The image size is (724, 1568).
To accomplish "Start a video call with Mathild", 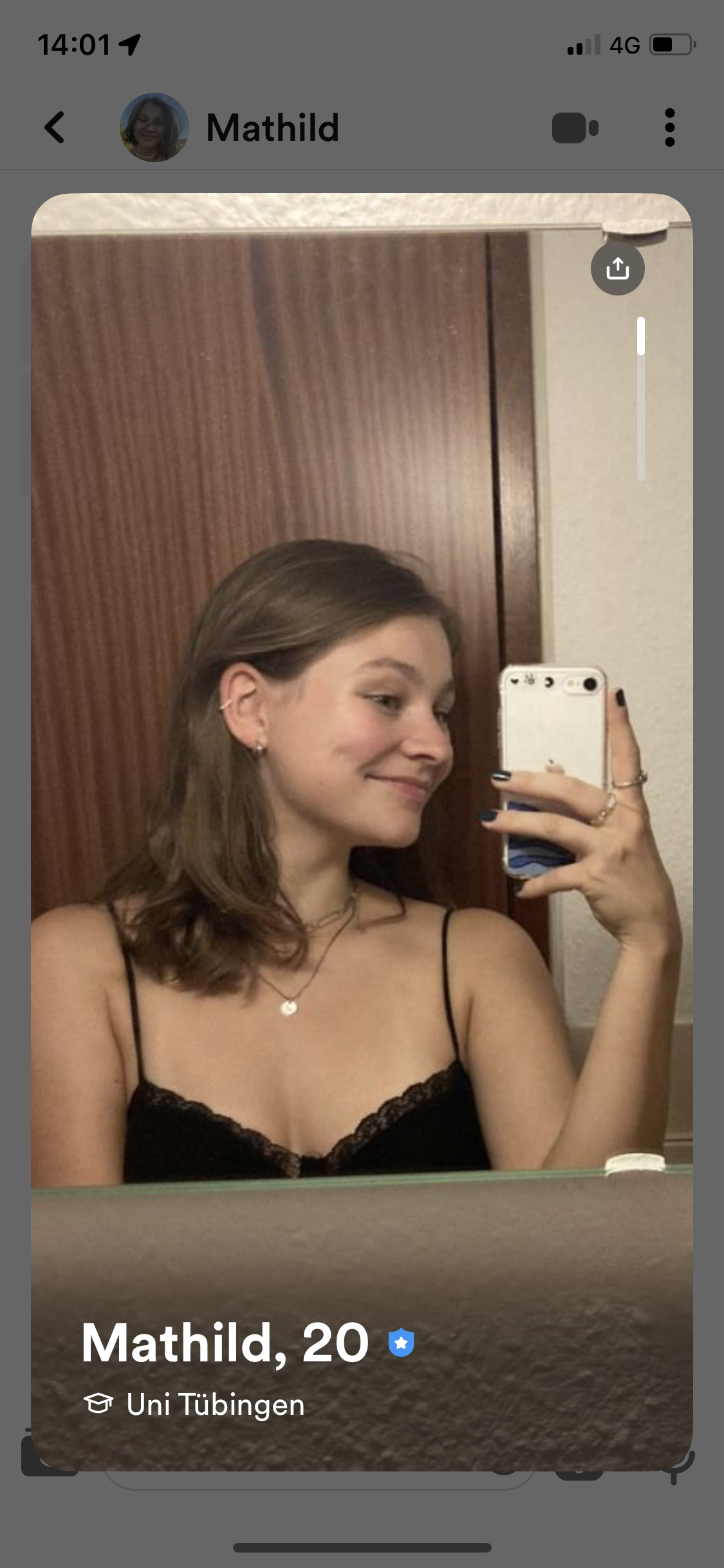I will 575,128.
